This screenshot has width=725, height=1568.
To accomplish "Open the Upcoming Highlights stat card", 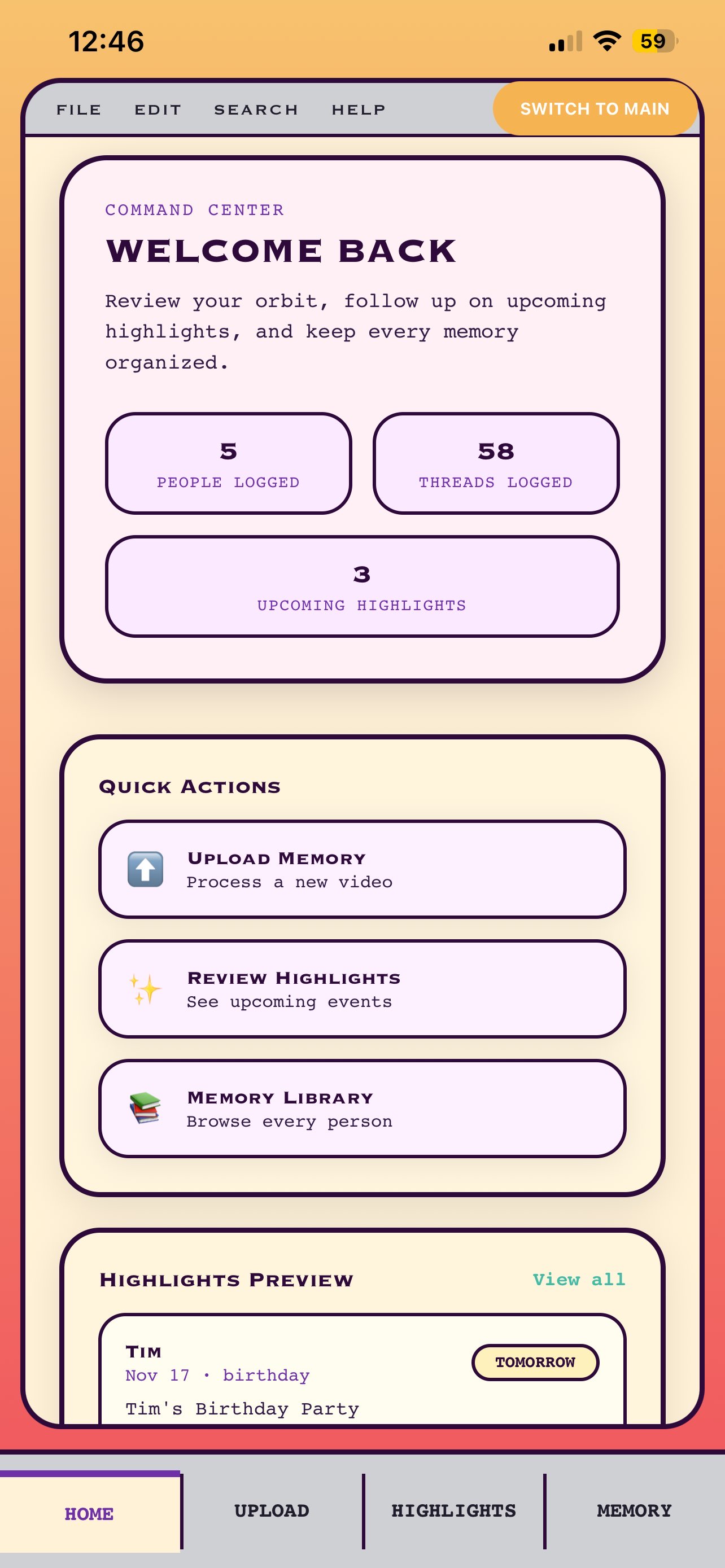I will coord(362,586).
